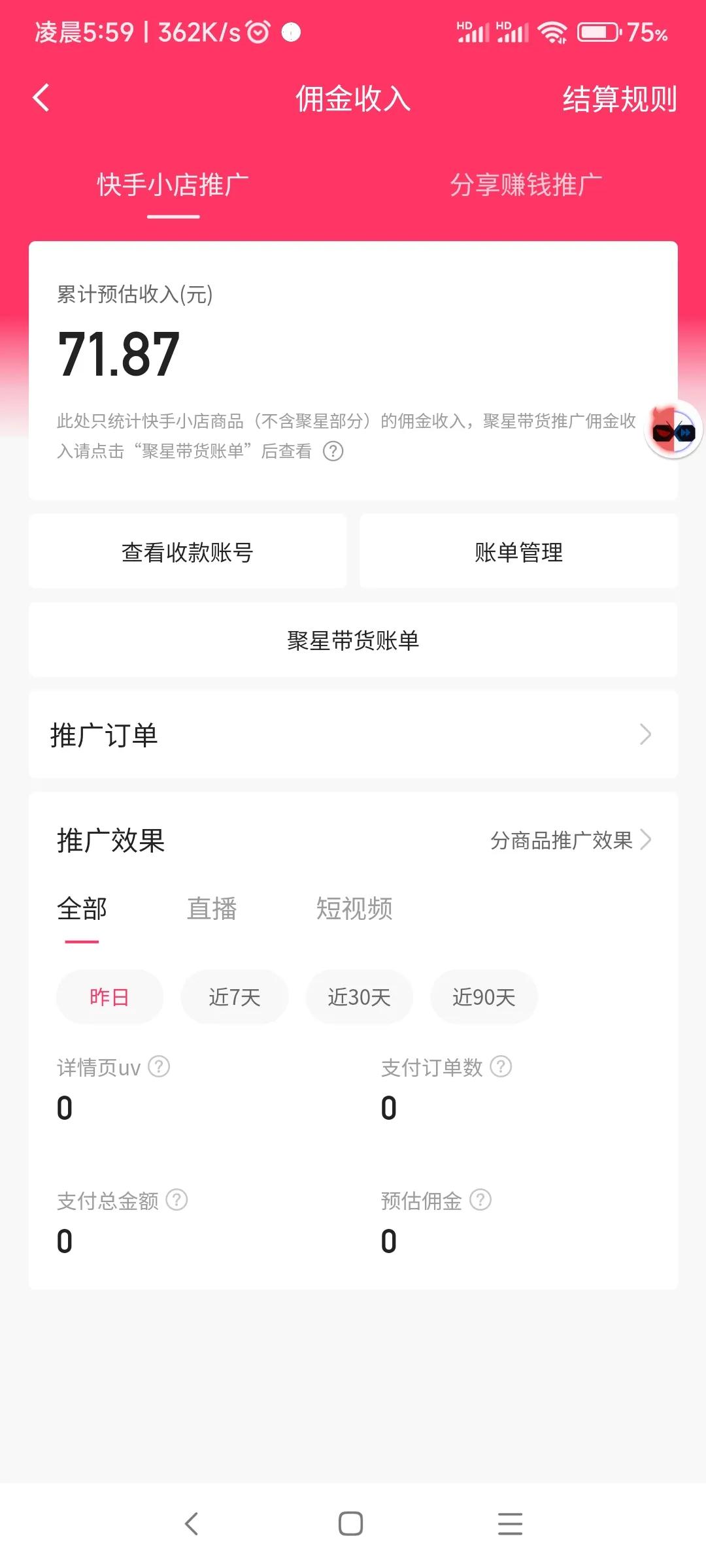
Task: Switch to the 分享赚钱推广 tab
Action: (x=525, y=185)
